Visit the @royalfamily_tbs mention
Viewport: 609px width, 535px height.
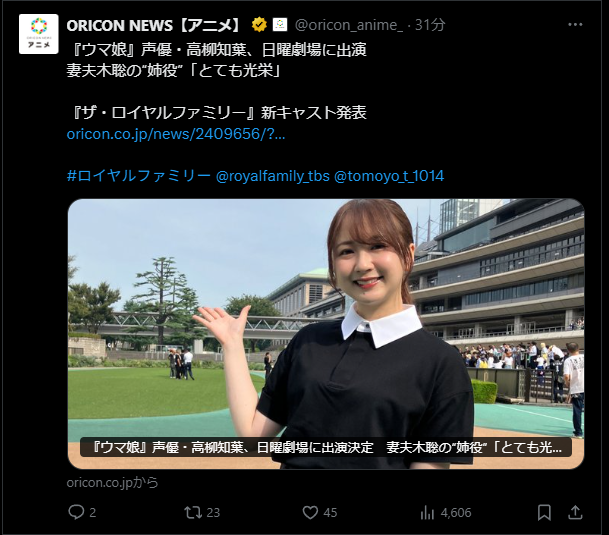click(270, 176)
